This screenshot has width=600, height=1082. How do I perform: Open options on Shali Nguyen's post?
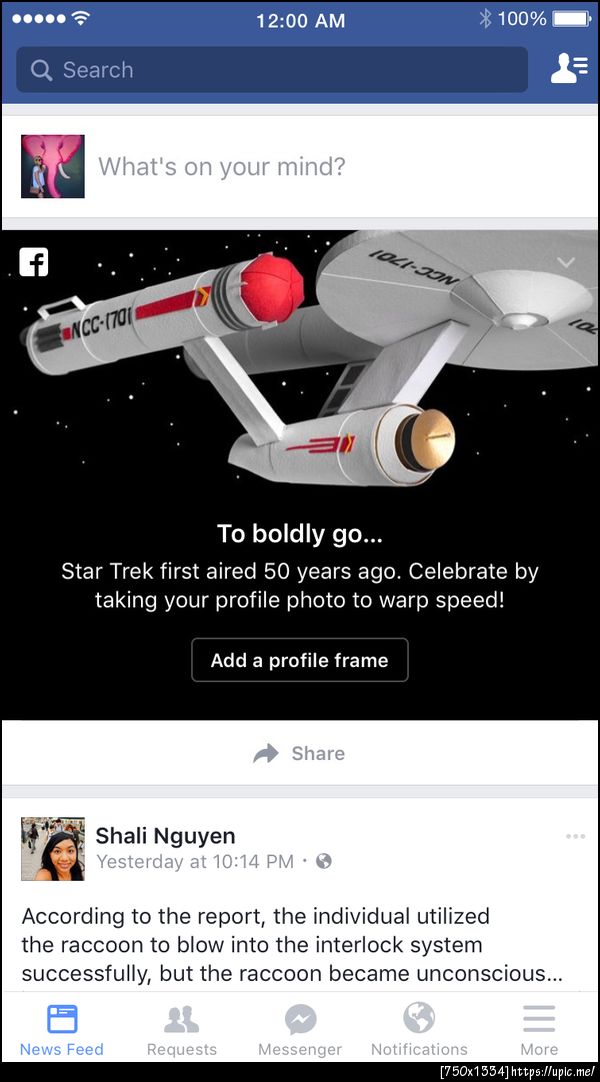[x=575, y=836]
